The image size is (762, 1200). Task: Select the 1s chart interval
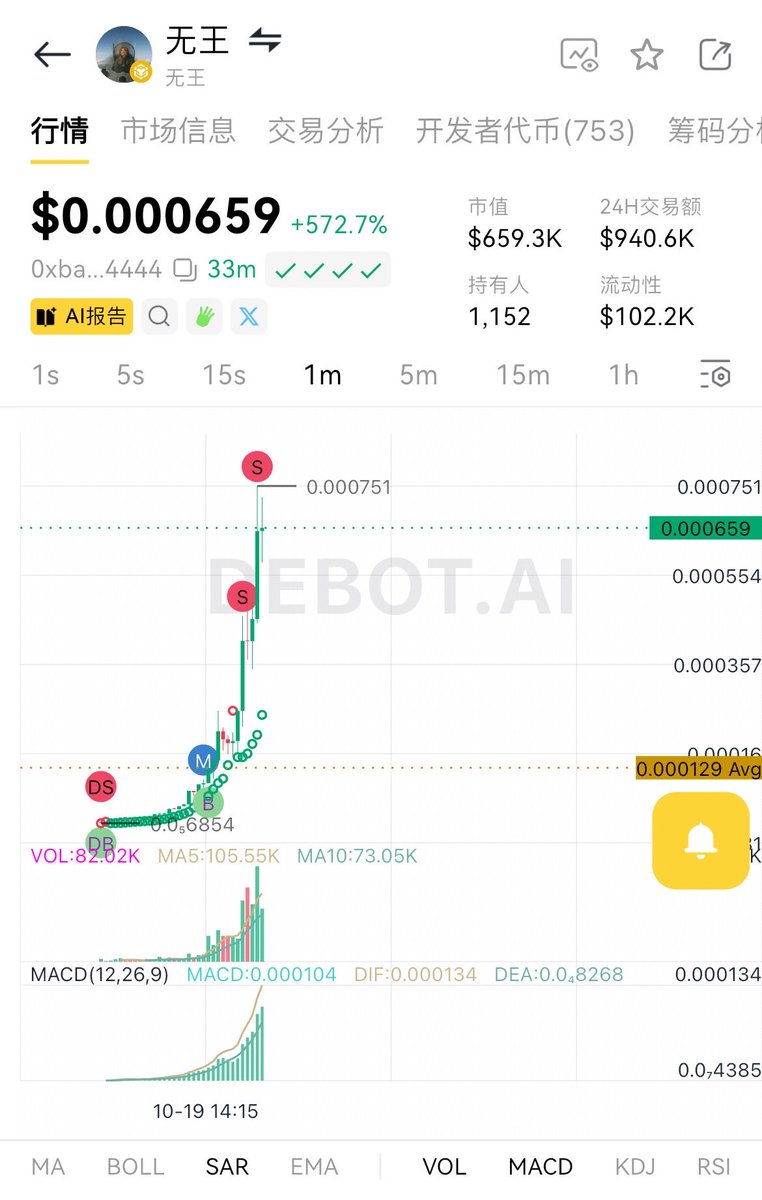[45, 375]
